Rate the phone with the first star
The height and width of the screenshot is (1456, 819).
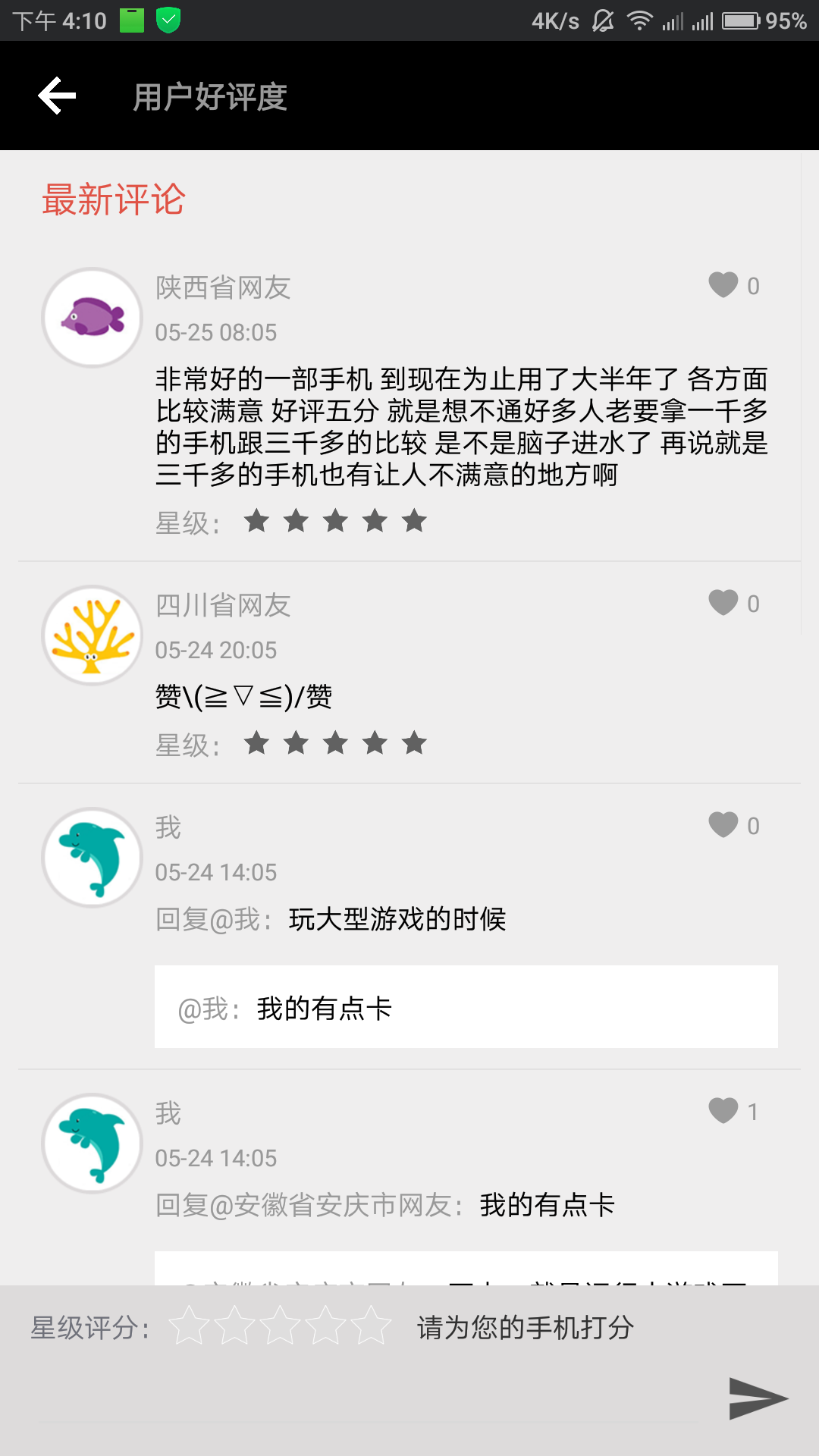189,1326
